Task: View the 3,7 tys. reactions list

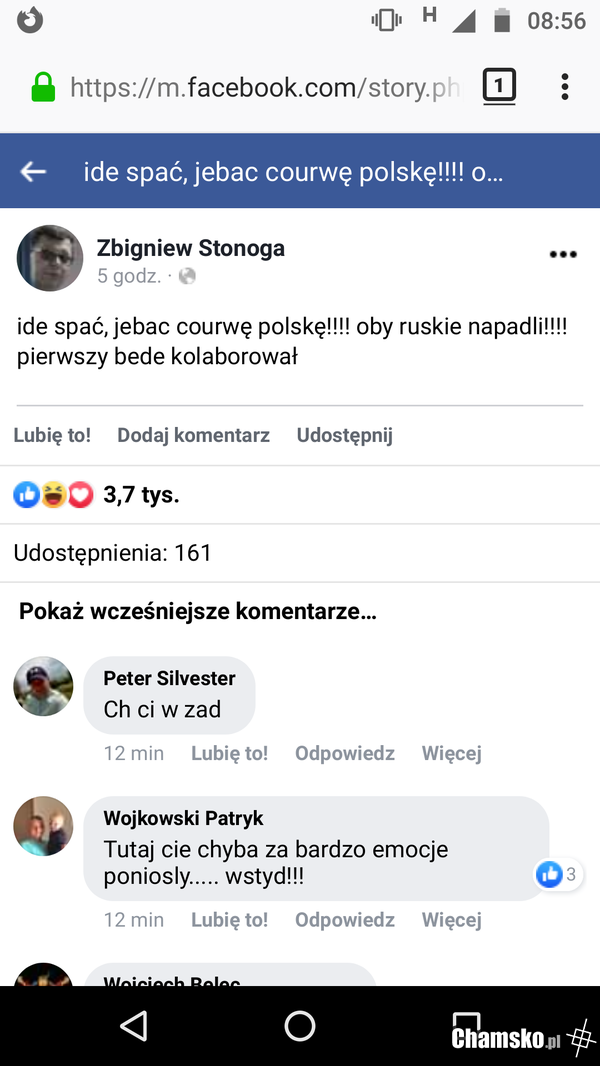Action: [x=141, y=494]
